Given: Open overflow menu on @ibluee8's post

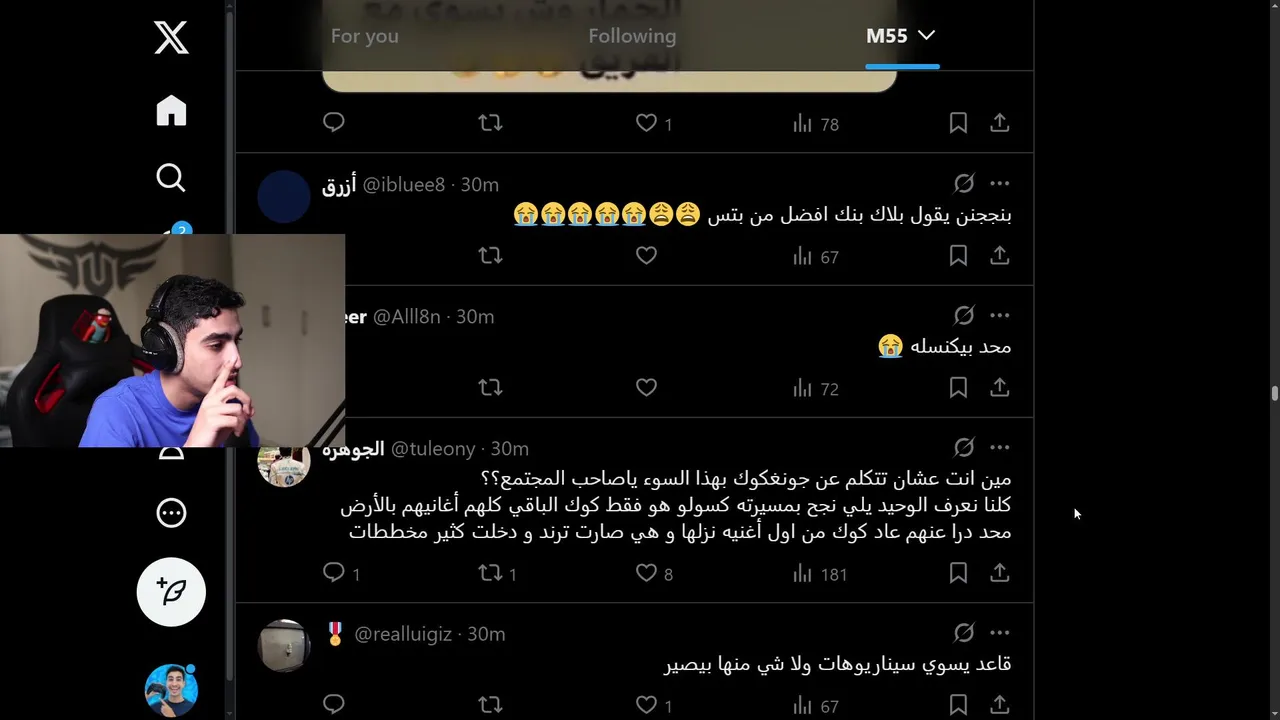Looking at the screenshot, I should click(999, 184).
